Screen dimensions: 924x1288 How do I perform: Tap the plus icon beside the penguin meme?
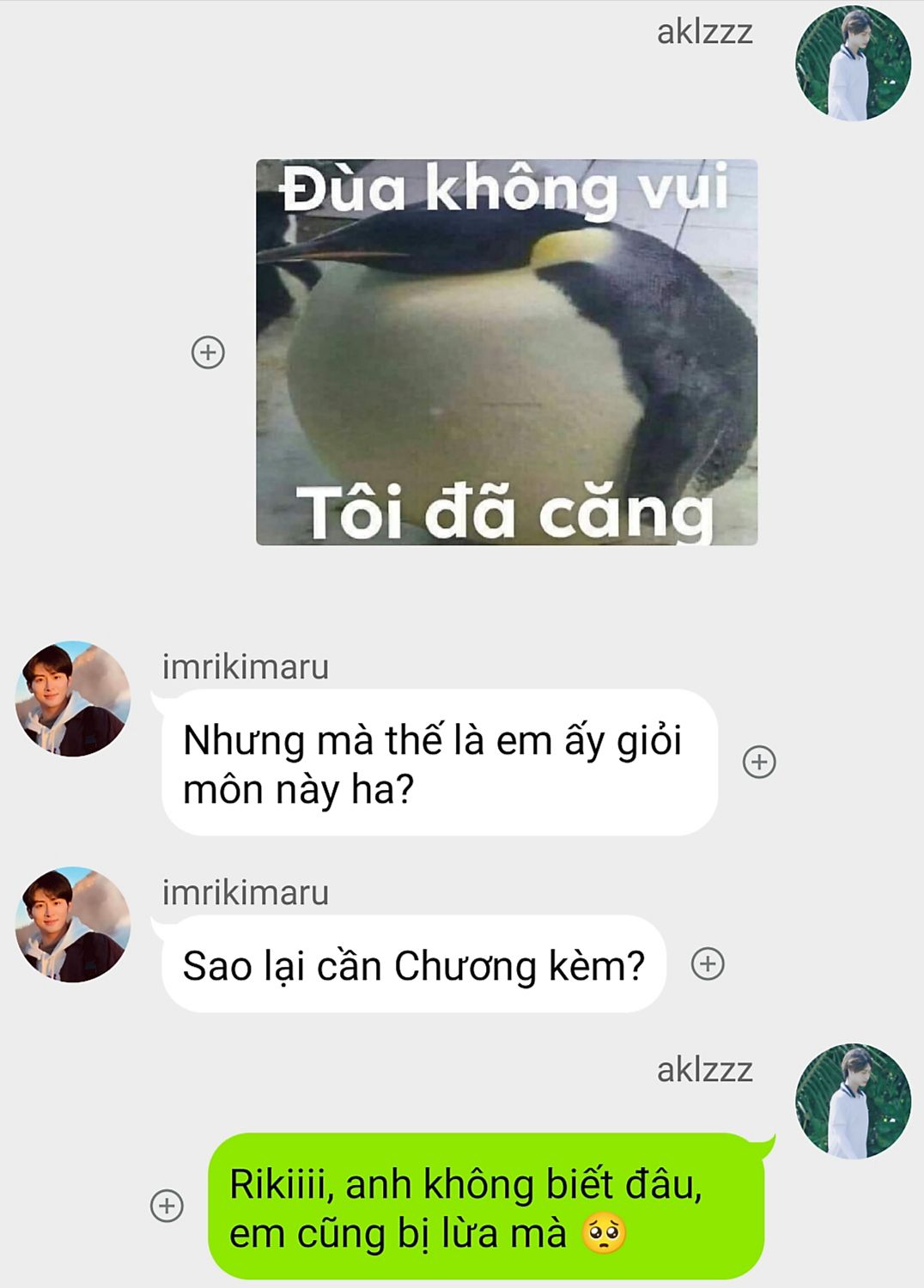click(x=208, y=352)
